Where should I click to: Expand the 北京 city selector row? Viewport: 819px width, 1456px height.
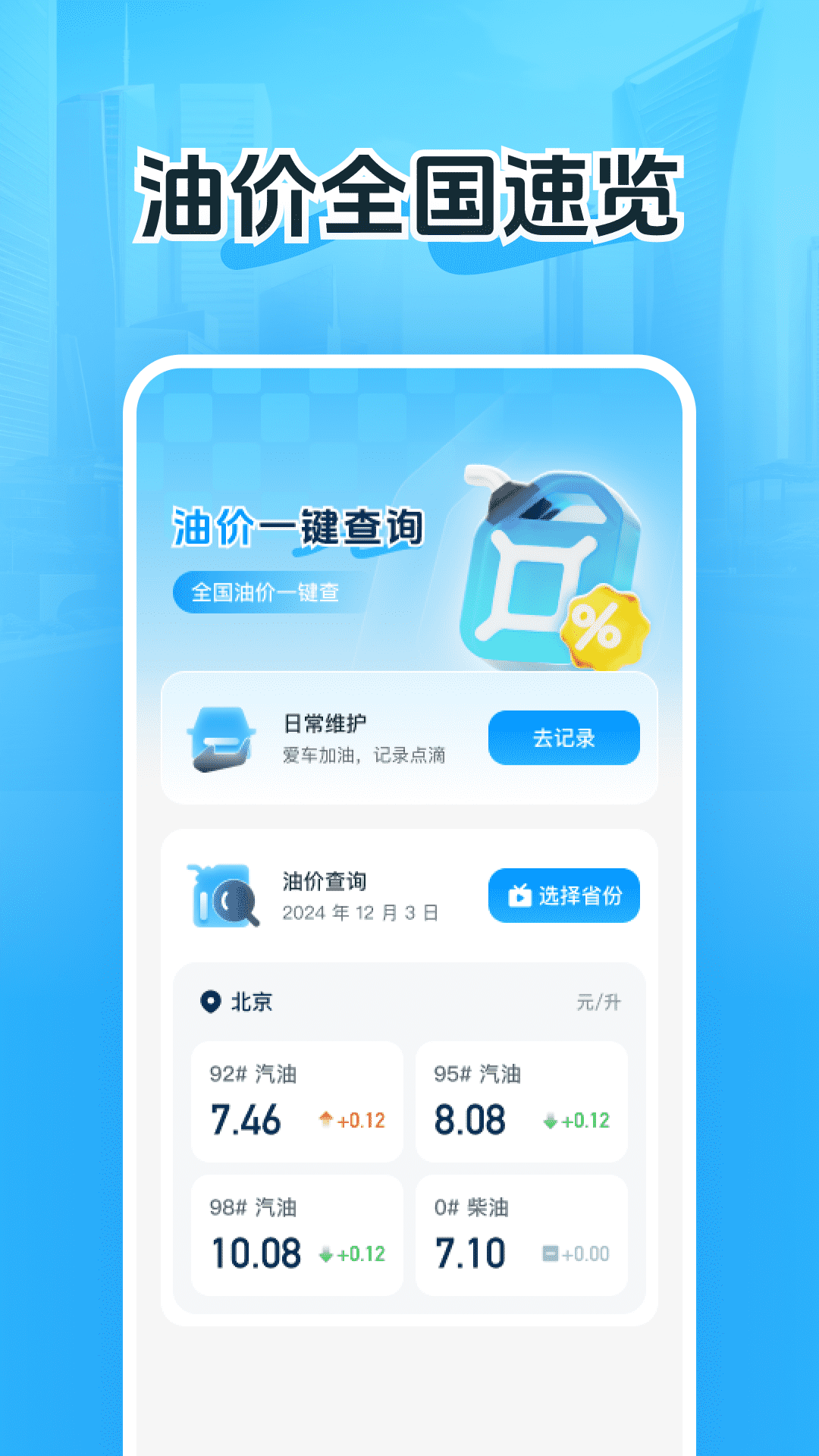tap(250, 1003)
